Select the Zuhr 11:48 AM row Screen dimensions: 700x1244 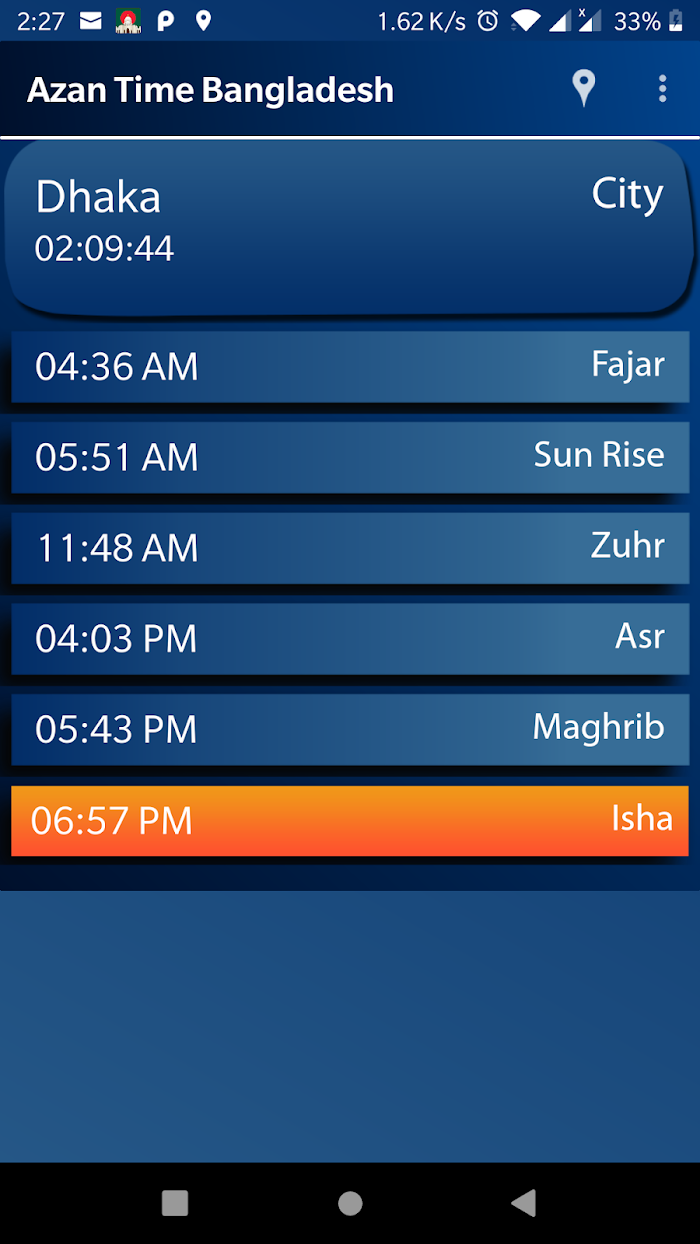(x=350, y=548)
